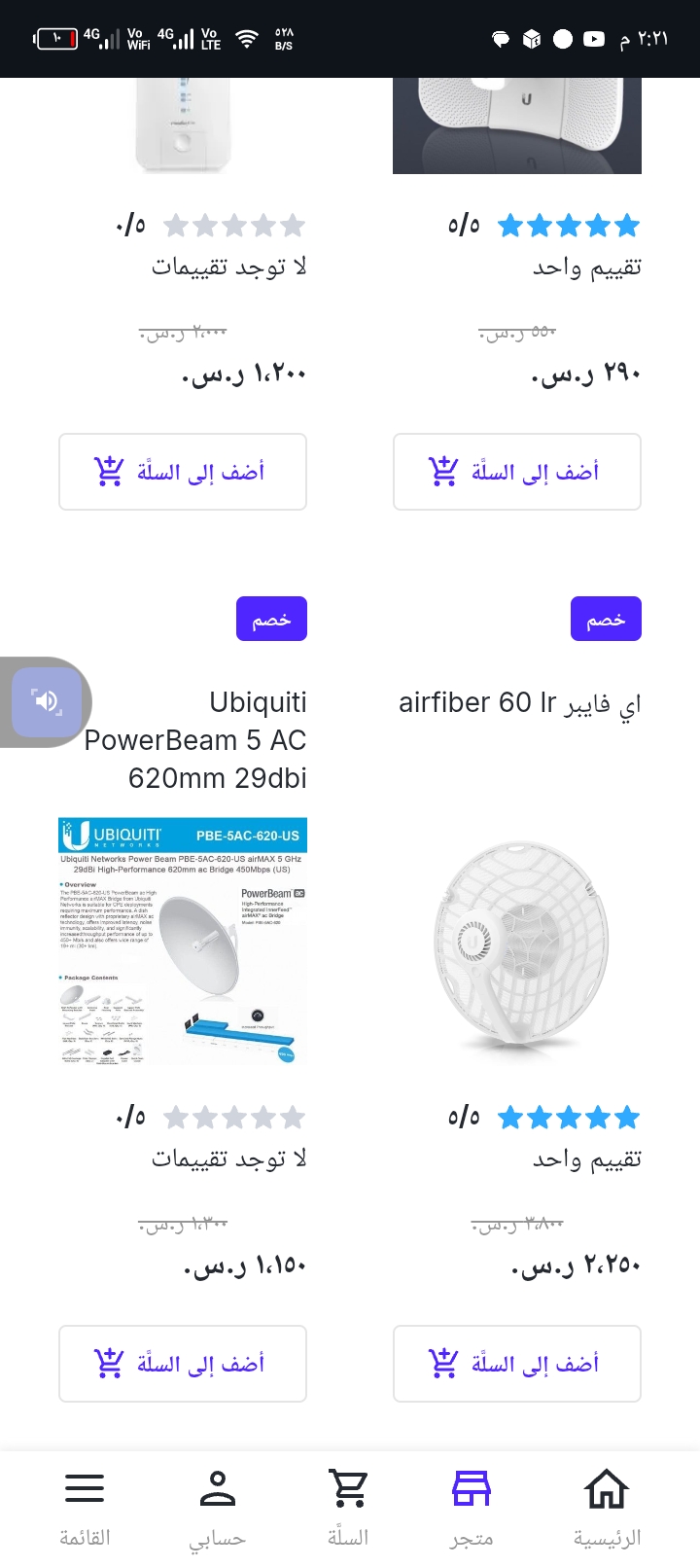Go to الرئيسية home icon
This screenshot has width=700, height=1568.
coord(607,1487)
